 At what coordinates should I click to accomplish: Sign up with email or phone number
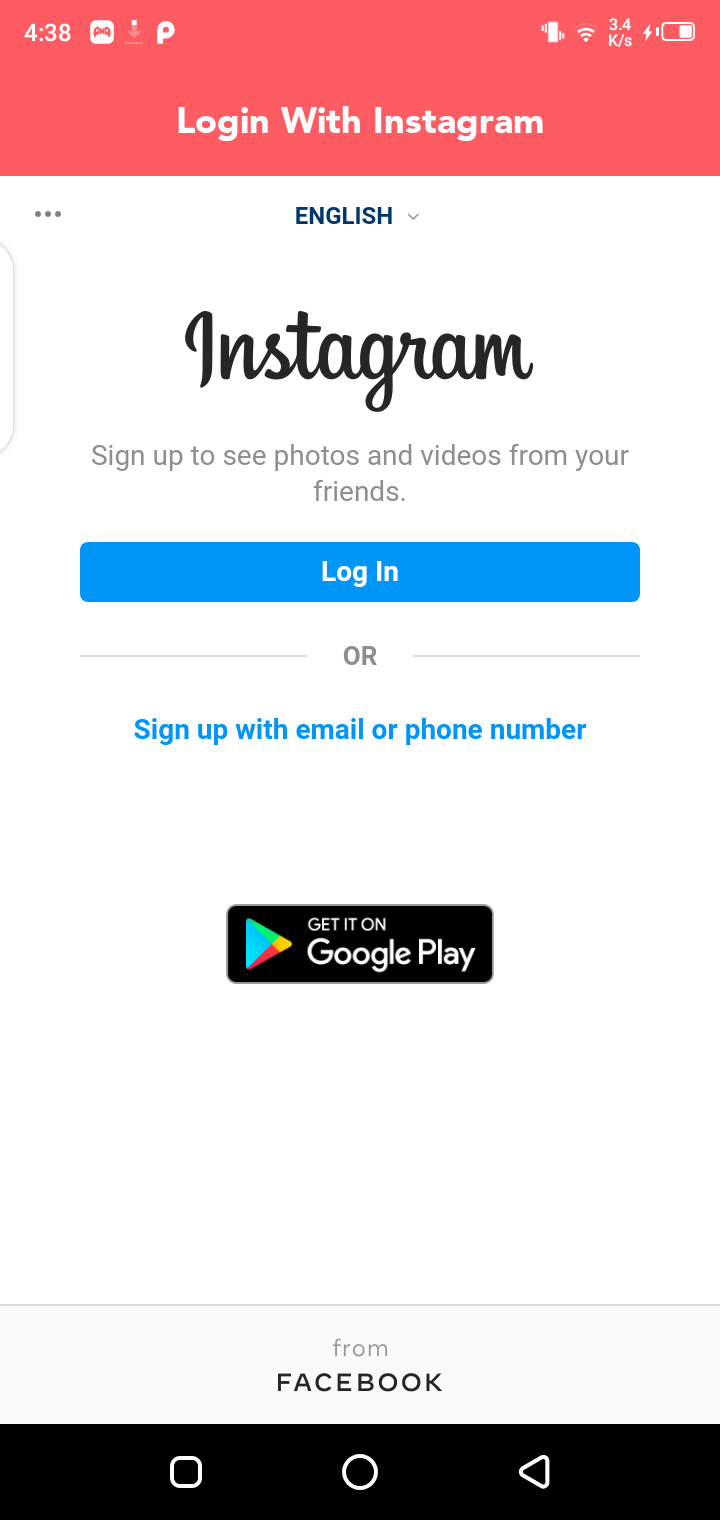pyautogui.click(x=360, y=730)
